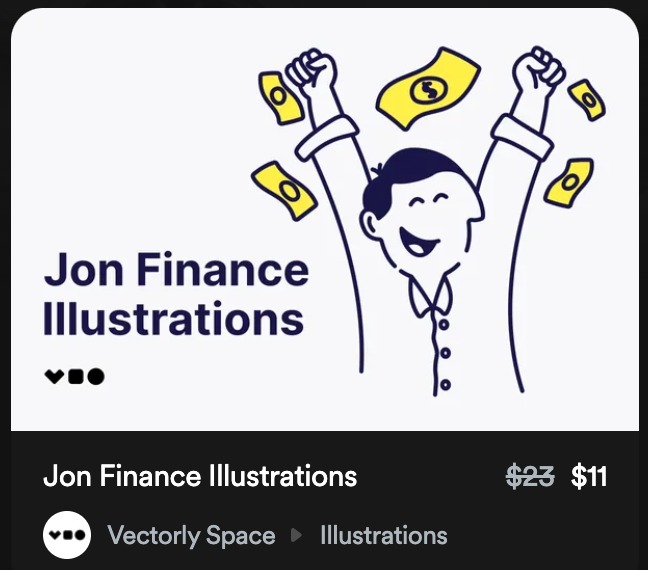Tap the Vectorly Space avatar icon
This screenshot has height=570, width=648.
(x=67, y=536)
